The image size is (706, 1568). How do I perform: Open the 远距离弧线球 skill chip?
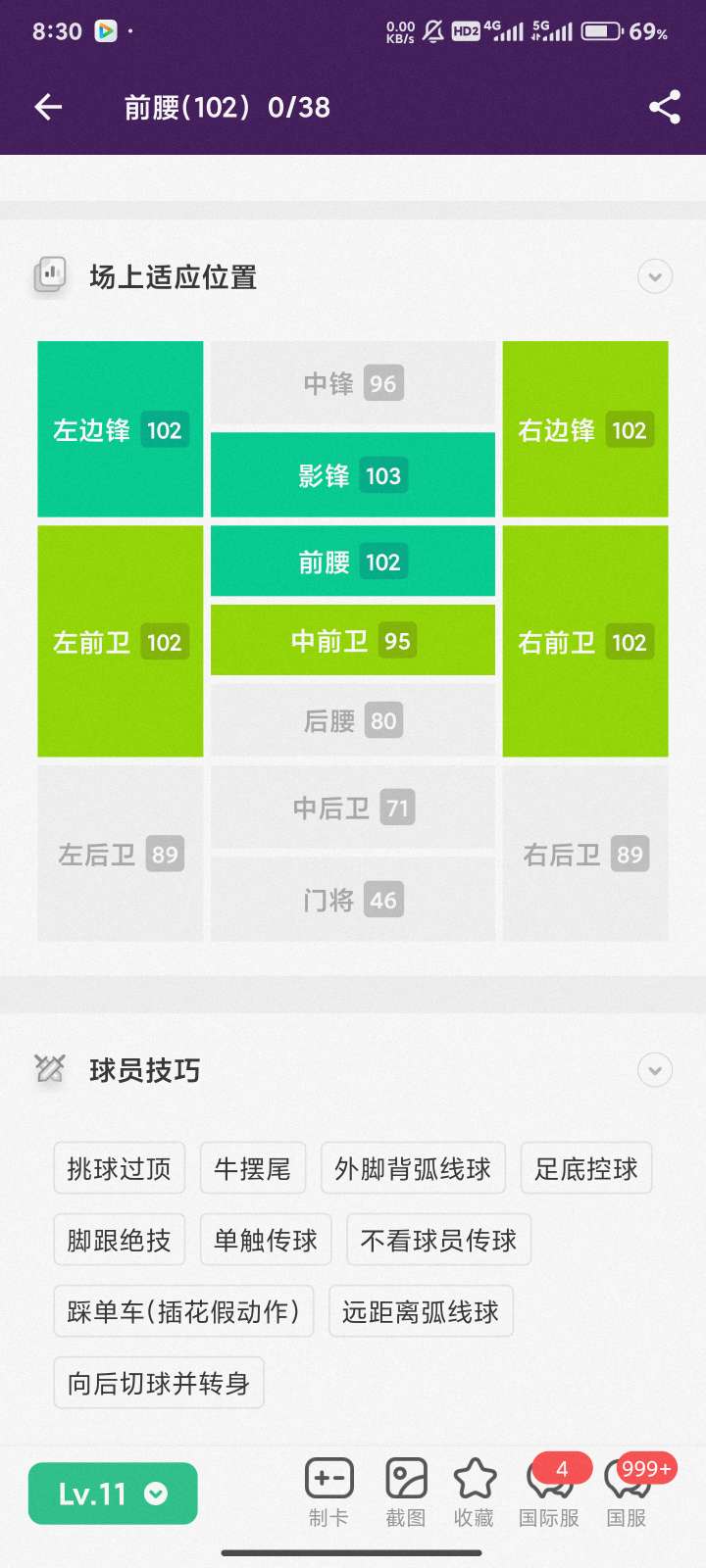[x=421, y=1311]
